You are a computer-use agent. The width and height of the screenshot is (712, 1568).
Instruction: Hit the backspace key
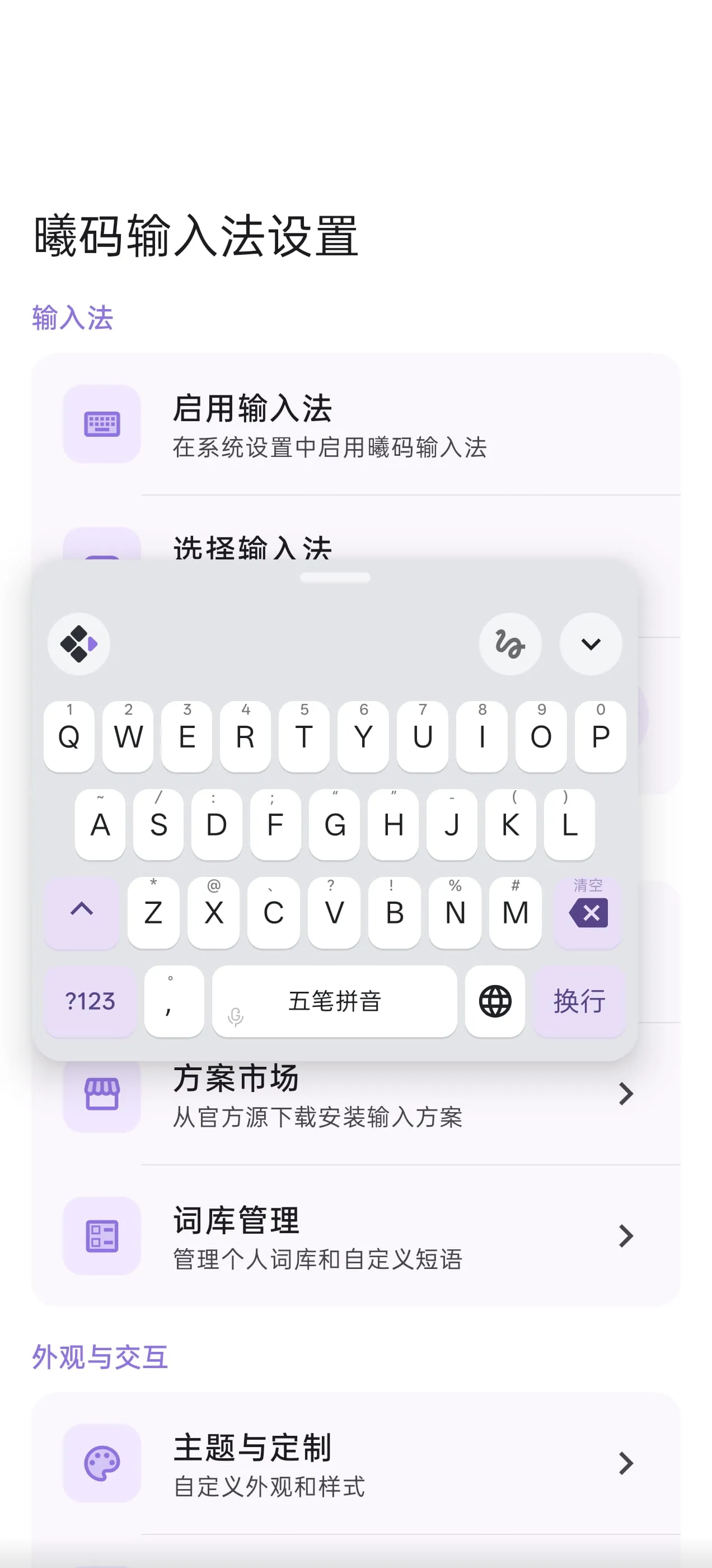point(588,912)
